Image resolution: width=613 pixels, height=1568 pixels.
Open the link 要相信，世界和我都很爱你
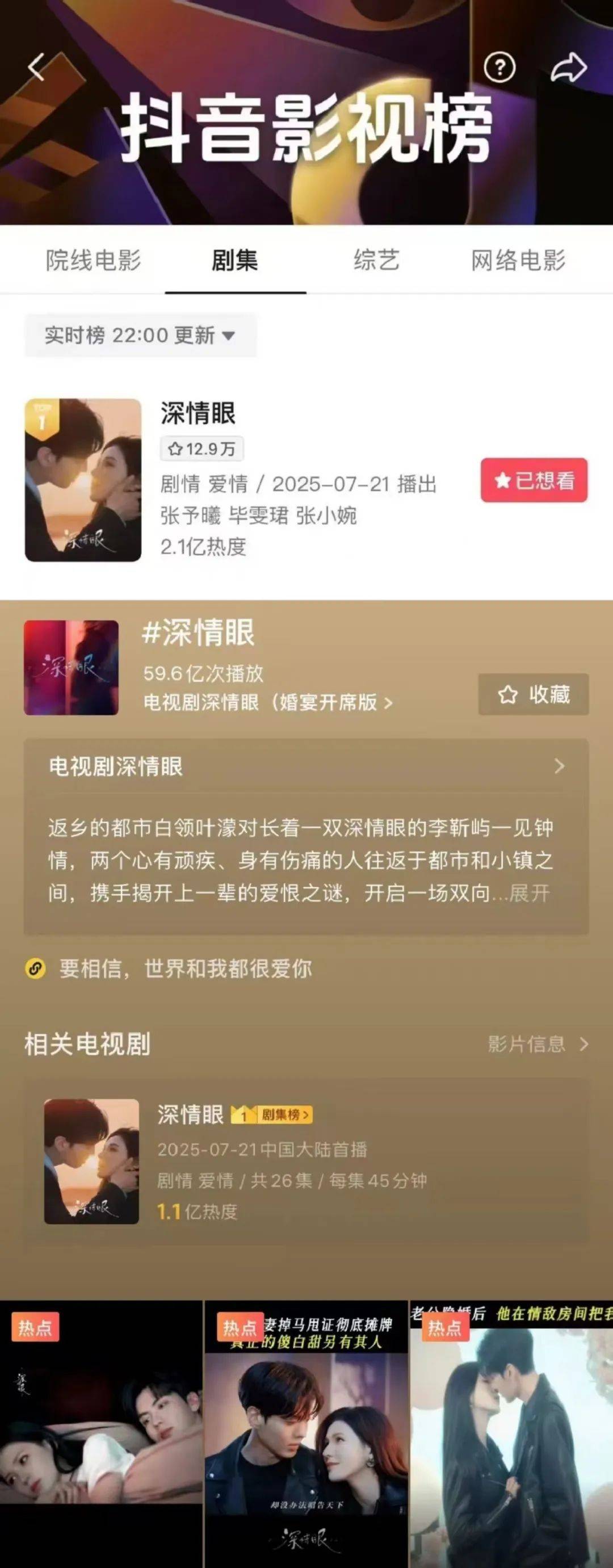pyautogui.click(x=186, y=969)
